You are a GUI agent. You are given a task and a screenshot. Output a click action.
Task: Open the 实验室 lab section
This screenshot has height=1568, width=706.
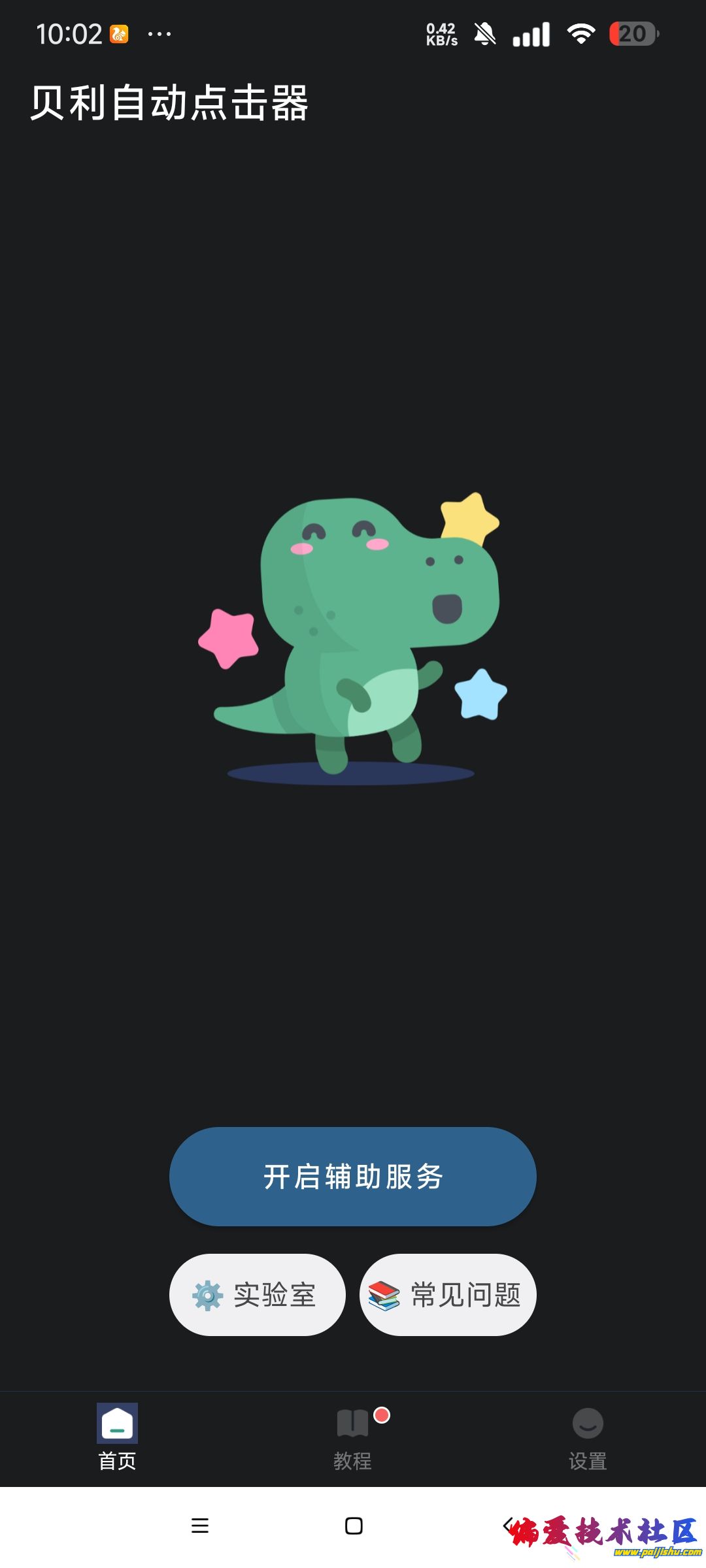pos(257,1295)
